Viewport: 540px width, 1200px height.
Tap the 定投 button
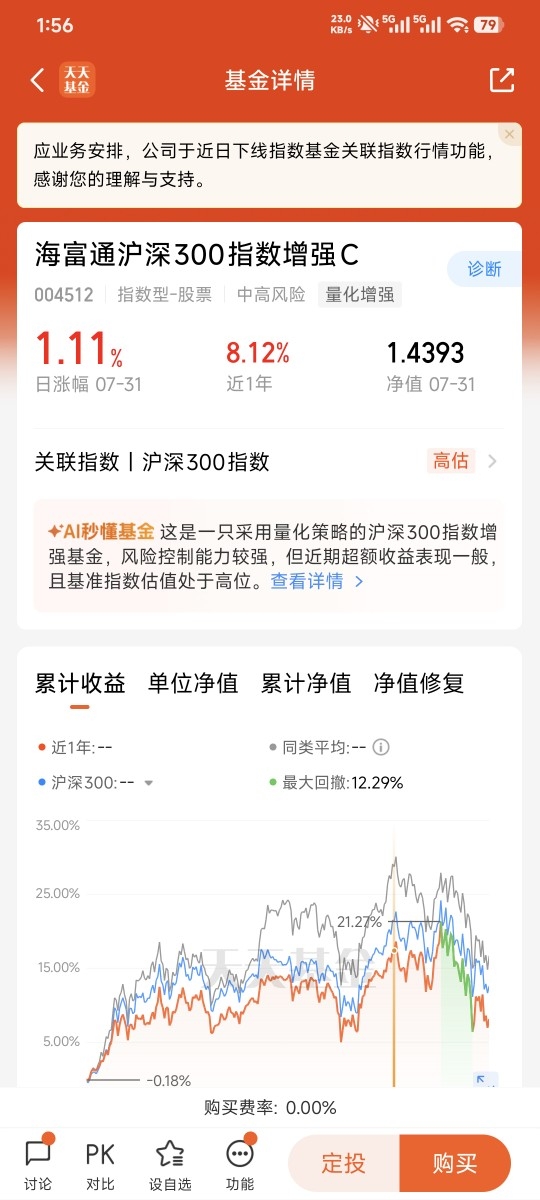click(343, 1163)
